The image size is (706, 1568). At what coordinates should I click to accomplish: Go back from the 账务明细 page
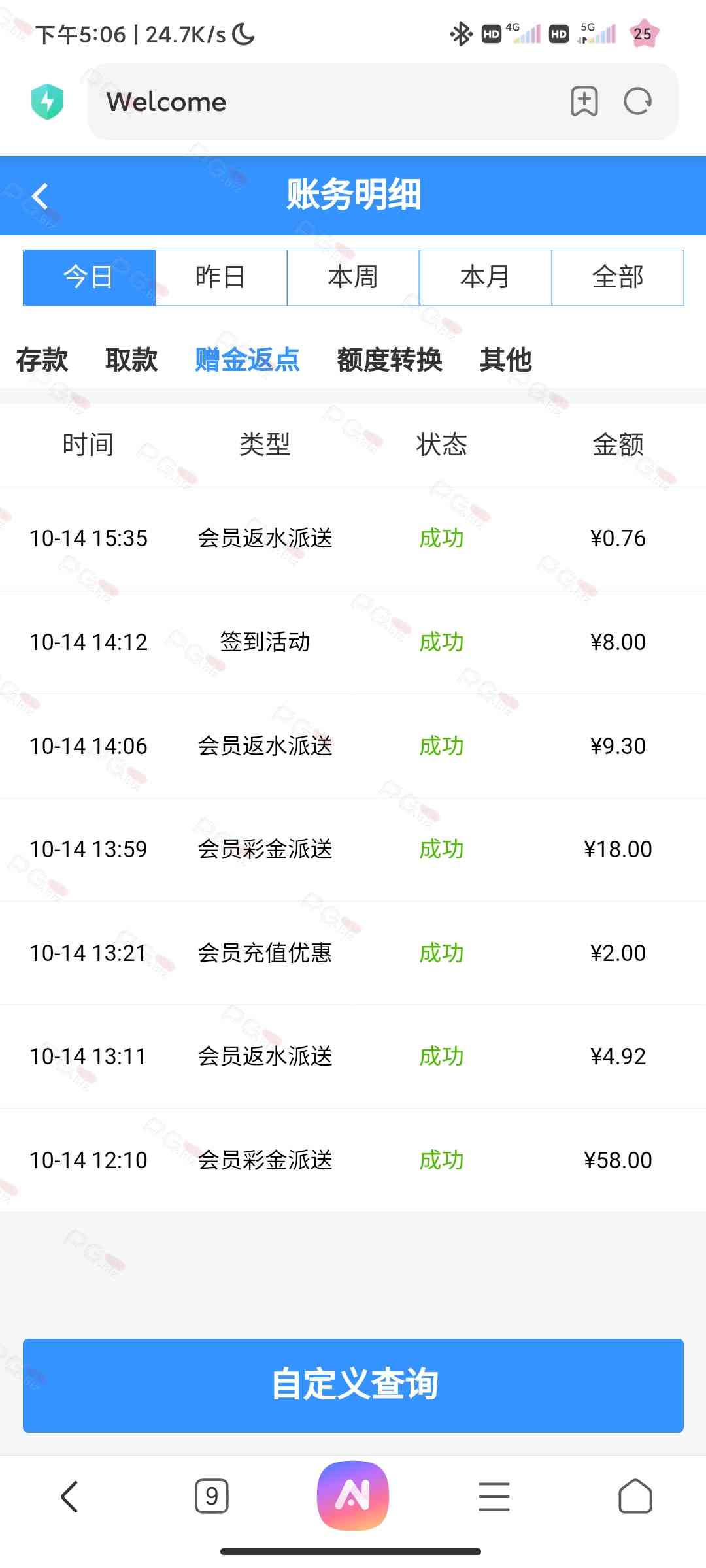click(40, 196)
